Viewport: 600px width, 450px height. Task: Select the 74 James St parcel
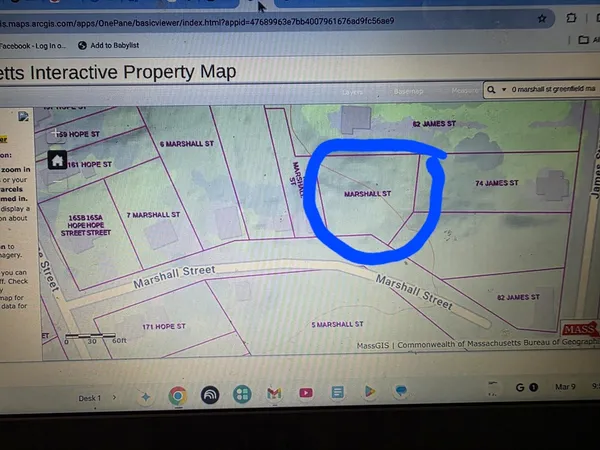click(497, 183)
